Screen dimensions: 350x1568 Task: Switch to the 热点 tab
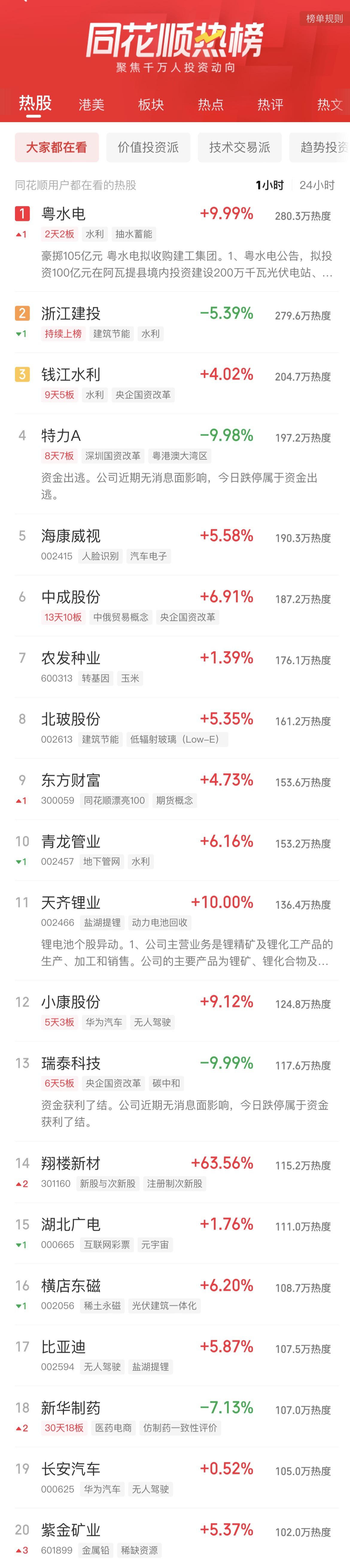(x=211, y=105)
